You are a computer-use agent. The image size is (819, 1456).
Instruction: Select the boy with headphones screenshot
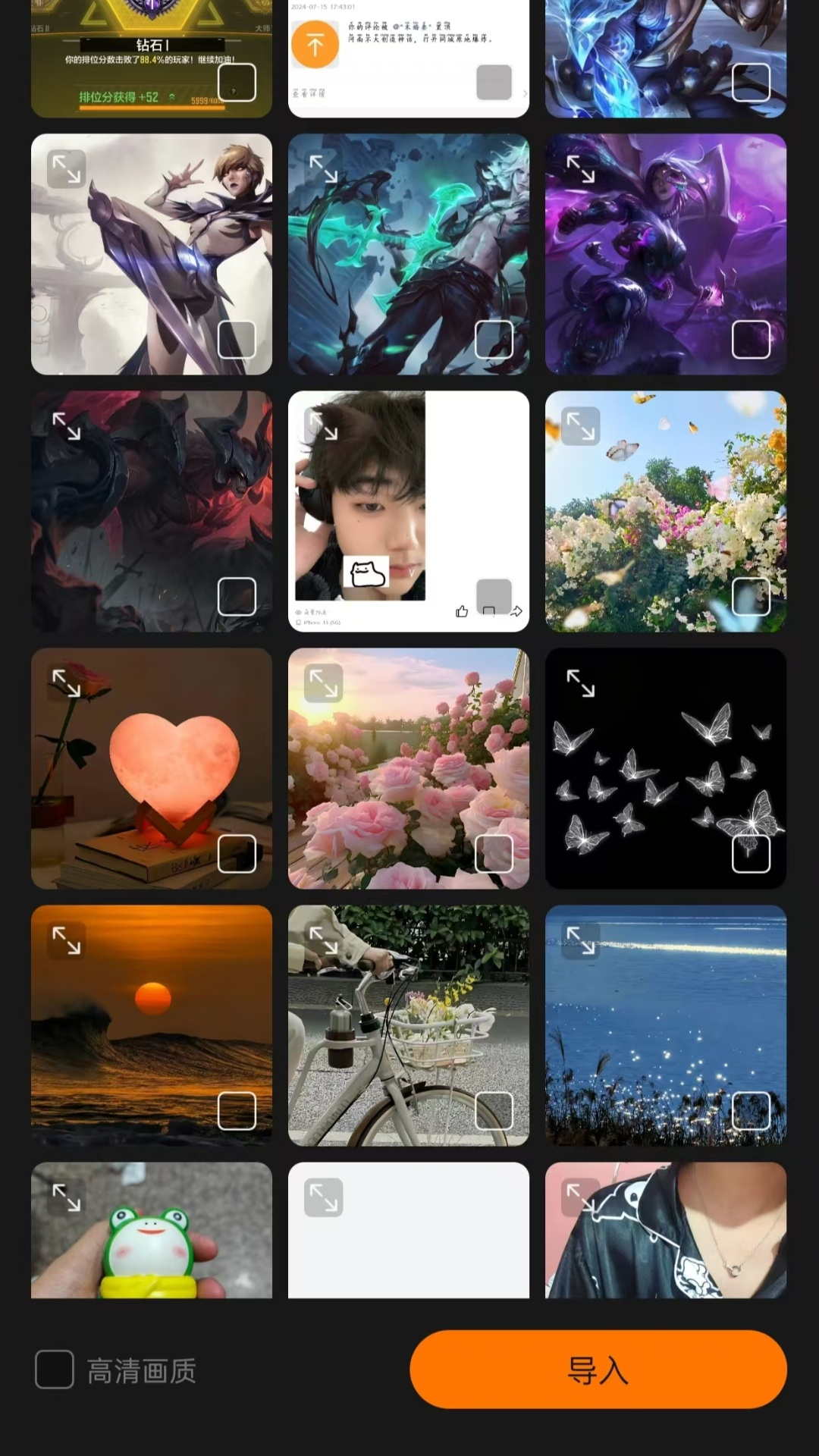tap(494, 596)
